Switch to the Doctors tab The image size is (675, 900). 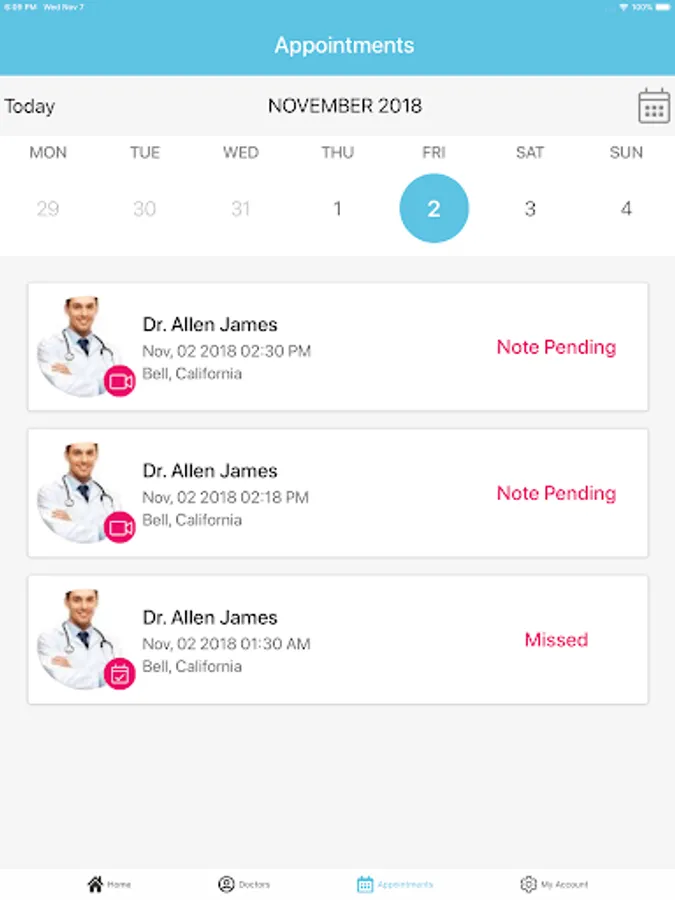[x=244, y=885]
